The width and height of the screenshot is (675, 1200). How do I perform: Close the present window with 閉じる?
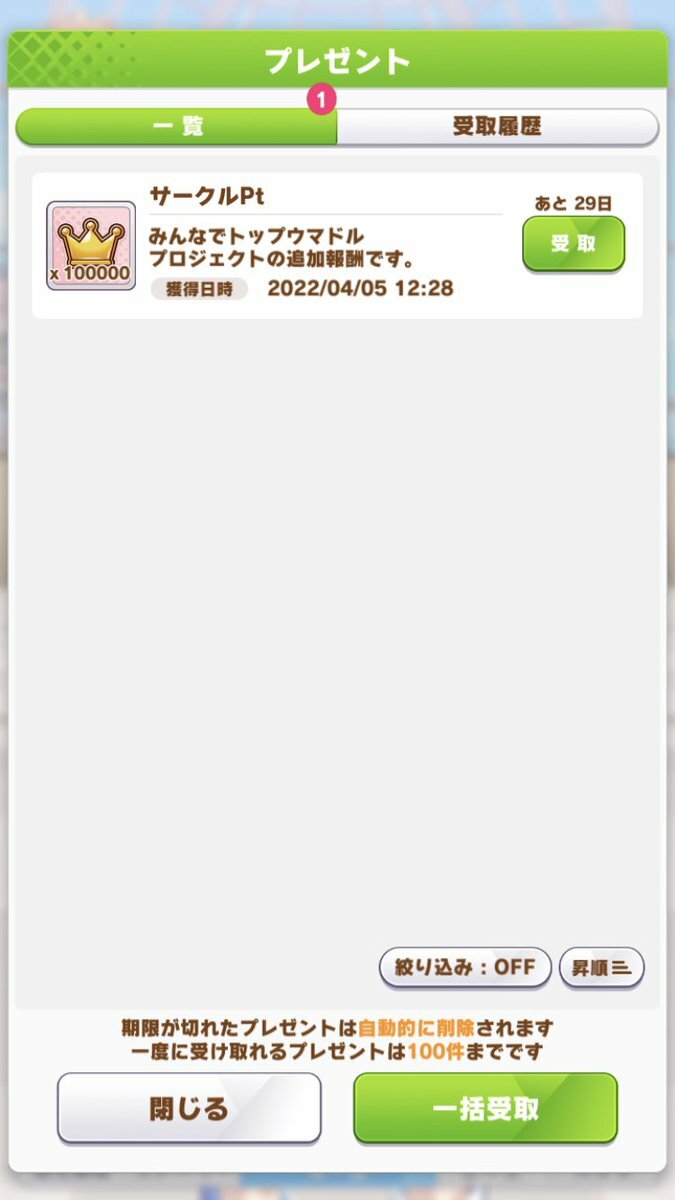click(x=189, y=1108)
